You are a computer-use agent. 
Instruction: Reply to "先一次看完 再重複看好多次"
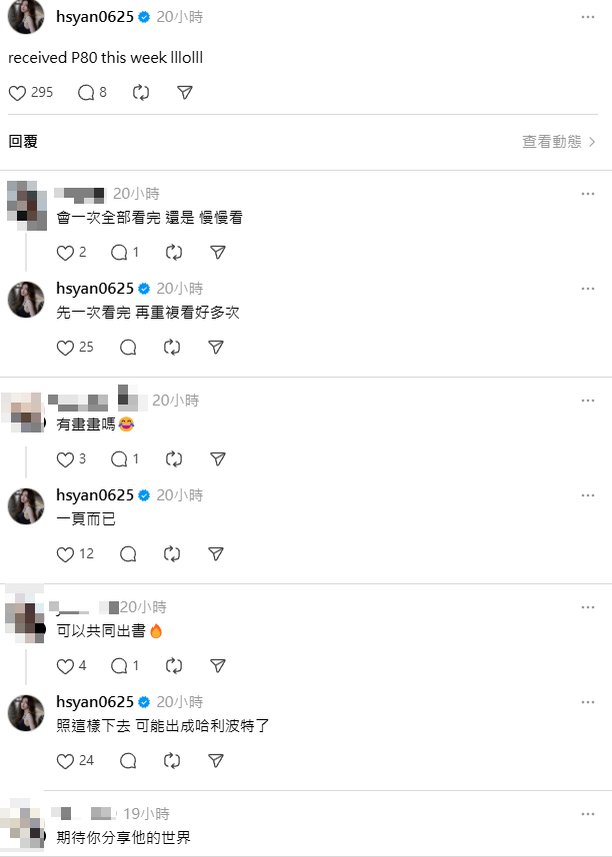coord(128,347)
